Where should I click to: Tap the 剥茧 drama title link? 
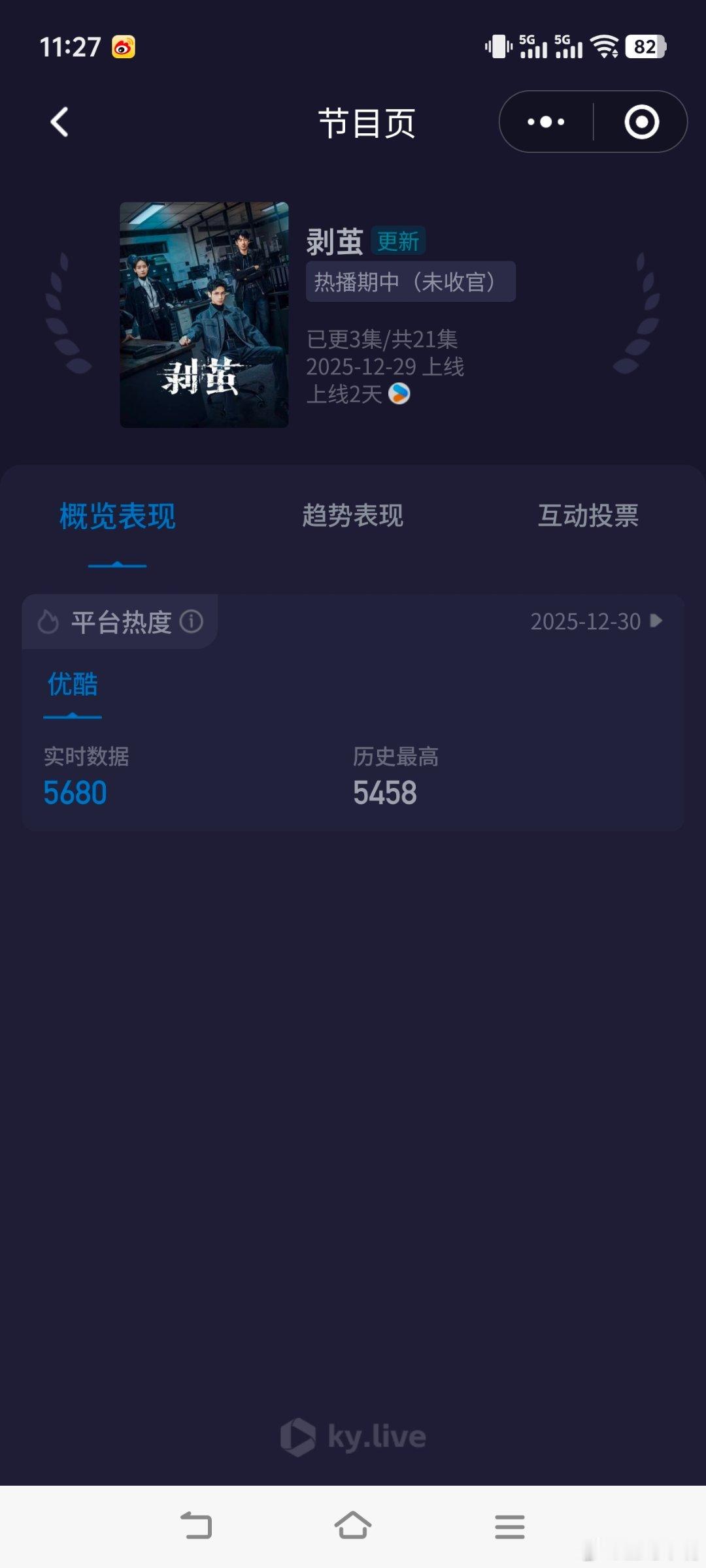[x=335, y=240]
